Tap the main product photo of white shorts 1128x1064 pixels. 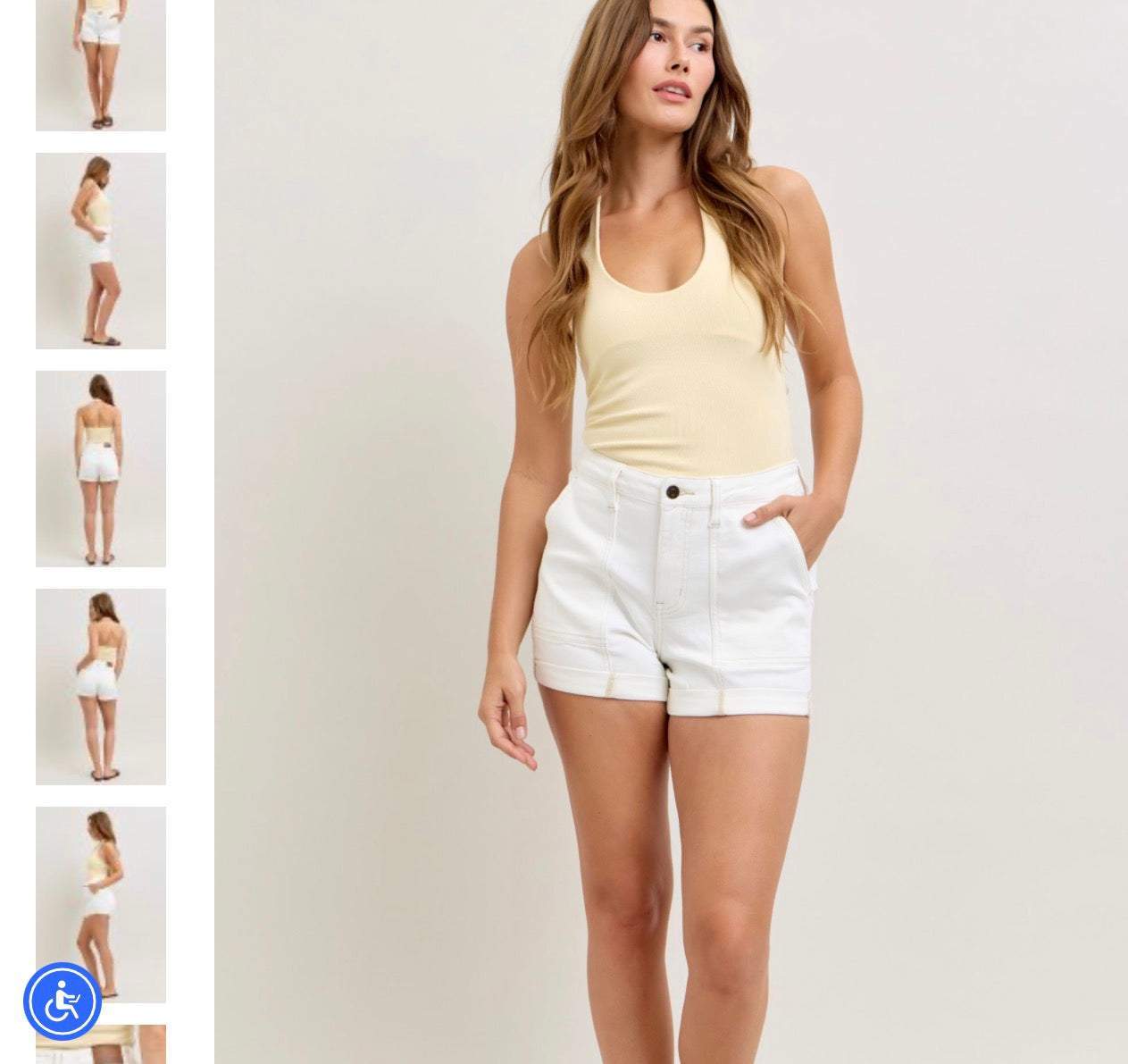[x=670, y=536]
